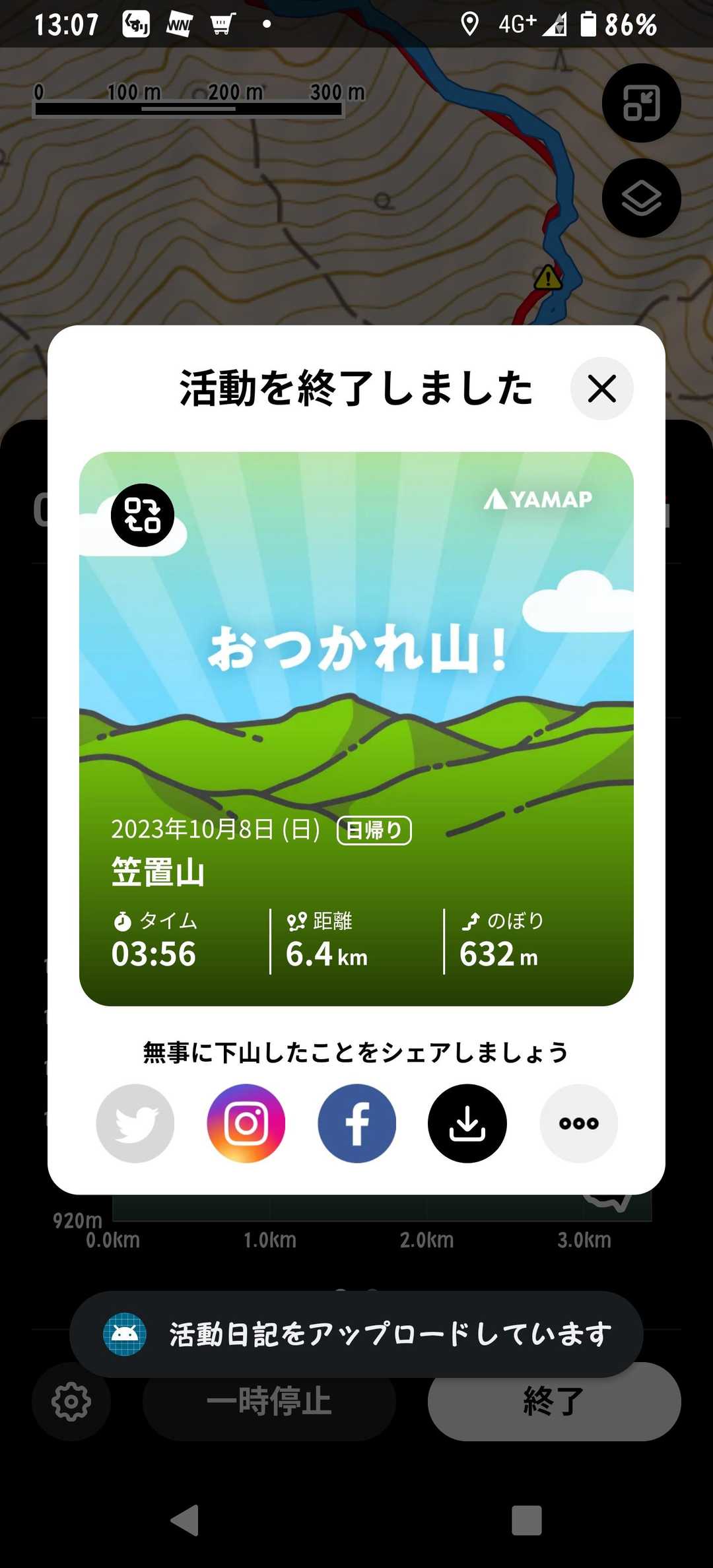Download the activity card image
The height and width of the screenshot is (1568, 713).
click(467, 1123)
